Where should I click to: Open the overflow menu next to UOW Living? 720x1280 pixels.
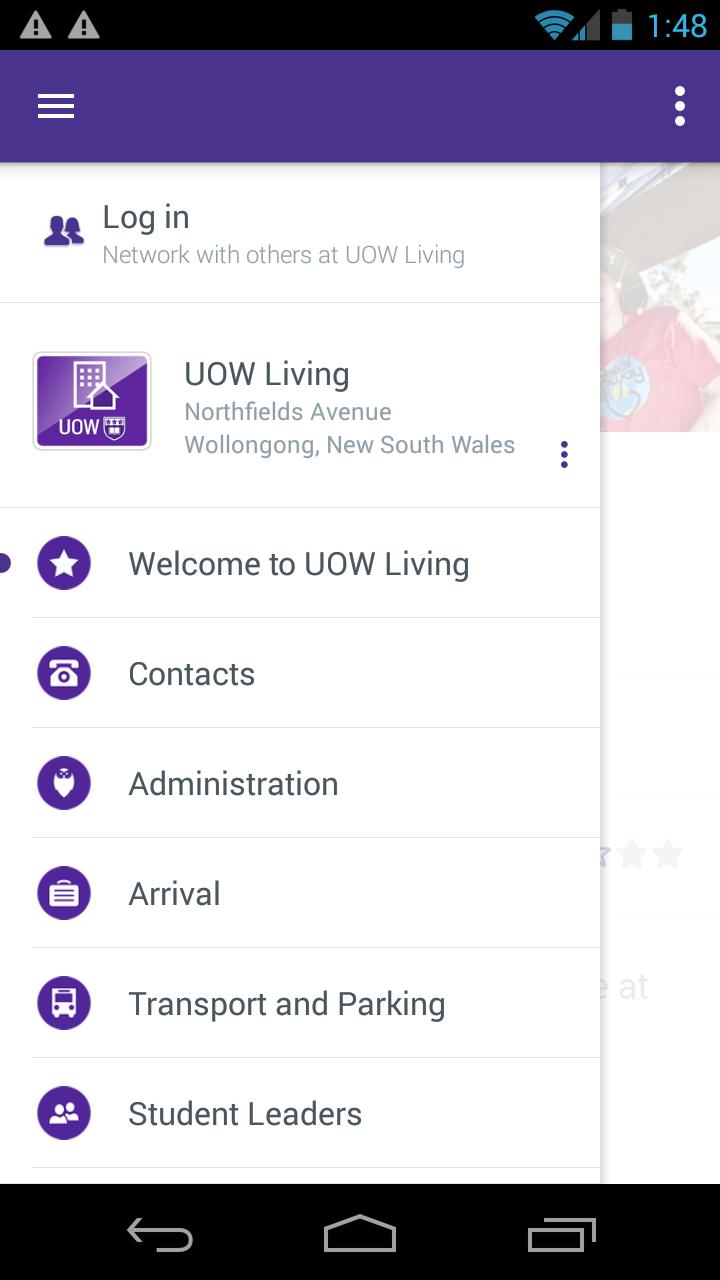pyautogui.click(x=564, y=453)
